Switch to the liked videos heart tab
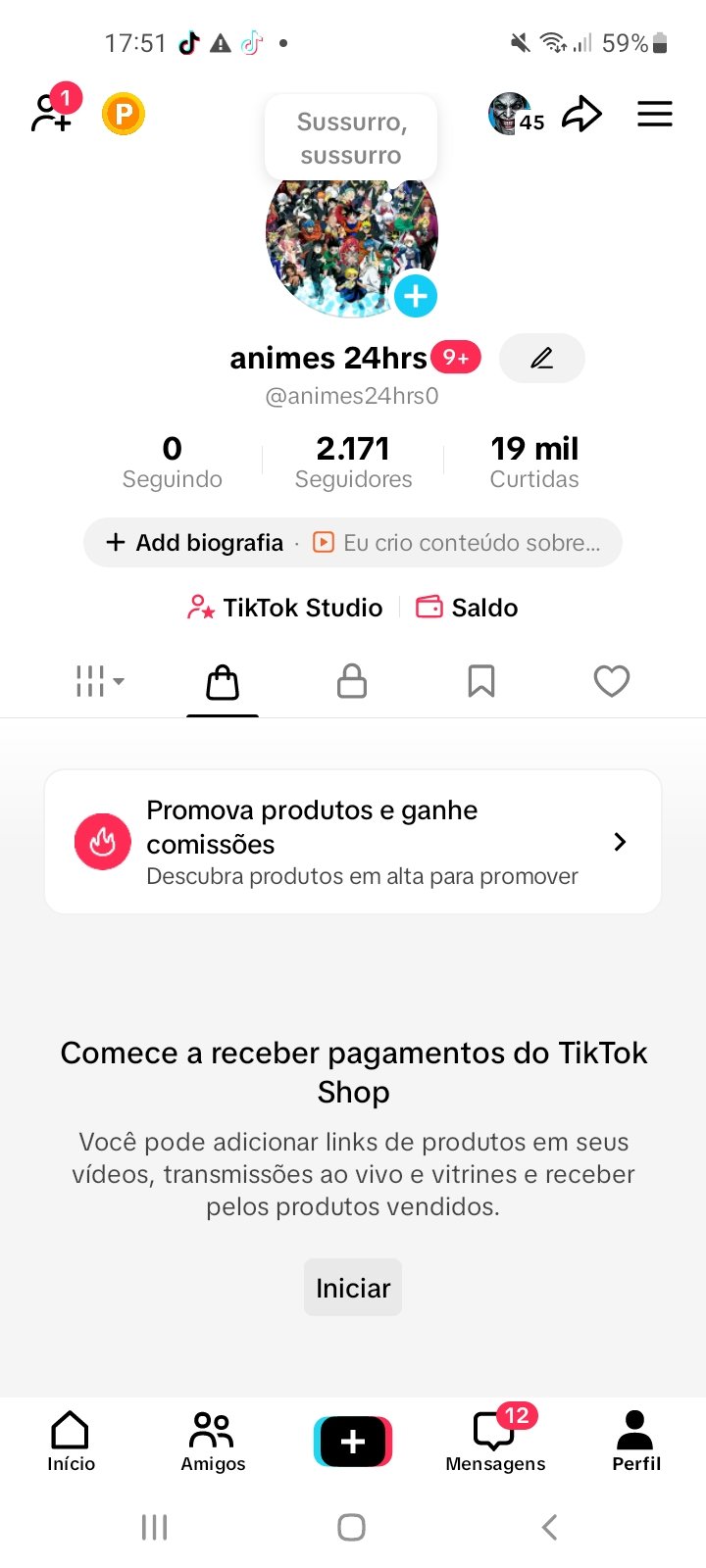This screenshot has width=706, height=1568. pos(612,681)
